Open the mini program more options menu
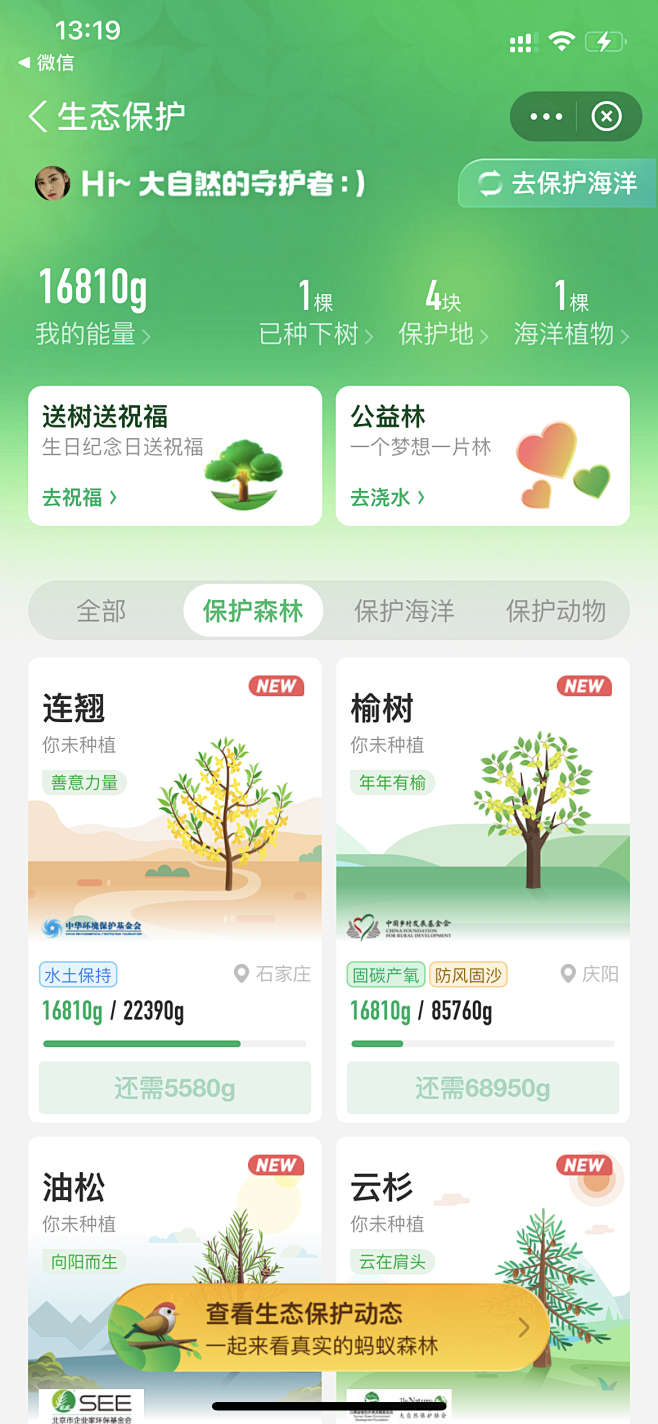Screen dimensions: 658x1424 tap(546, 117)
